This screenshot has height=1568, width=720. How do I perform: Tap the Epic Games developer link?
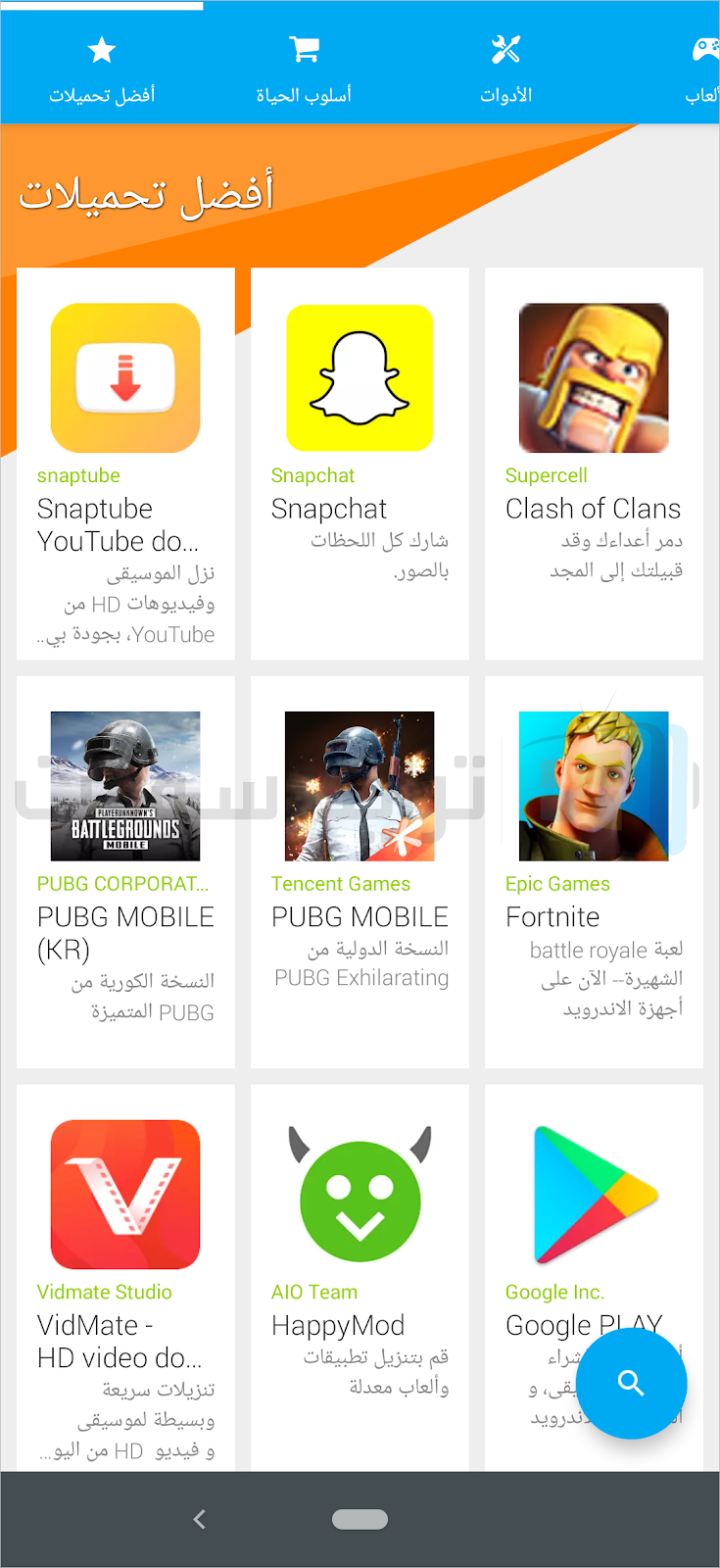click(557, 883)
